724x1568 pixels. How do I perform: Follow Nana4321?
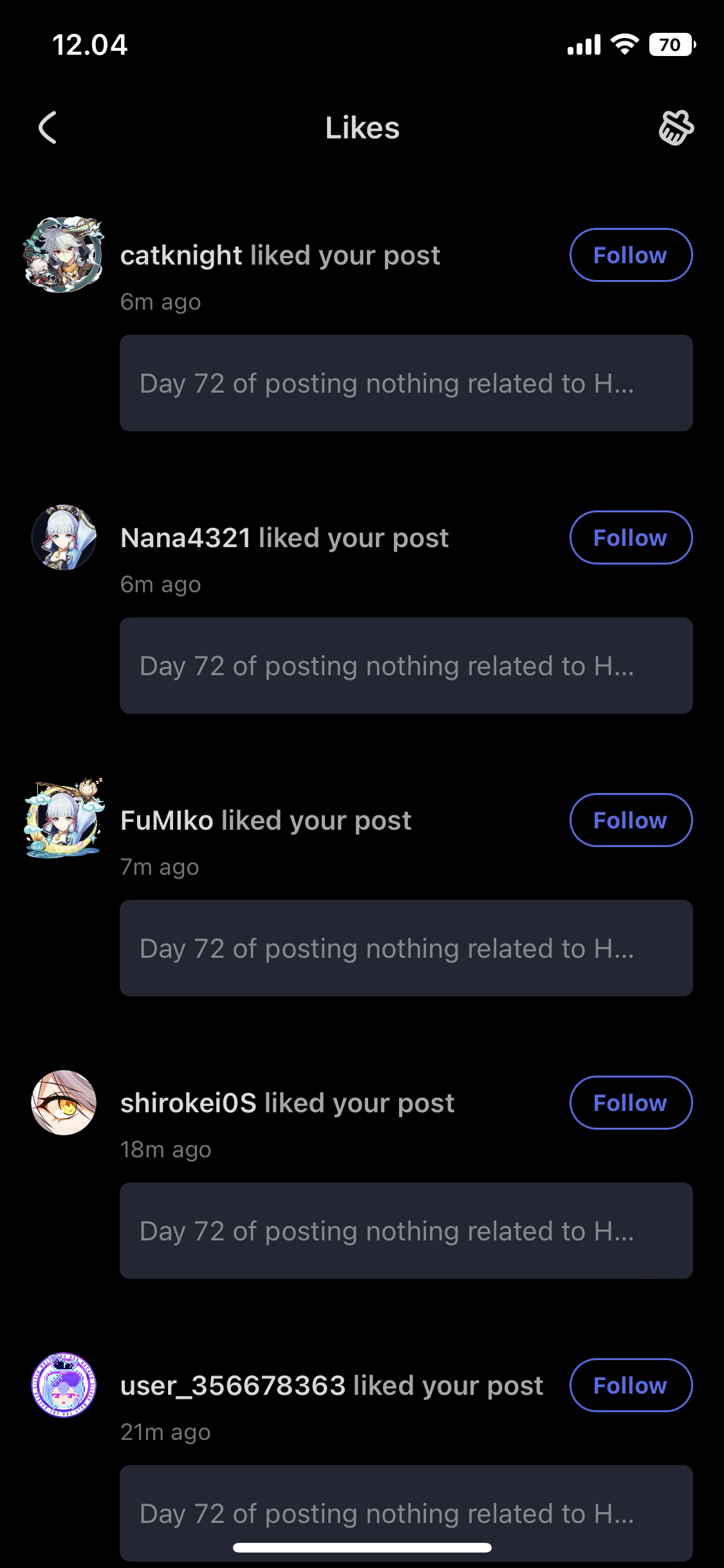point(630,537)
